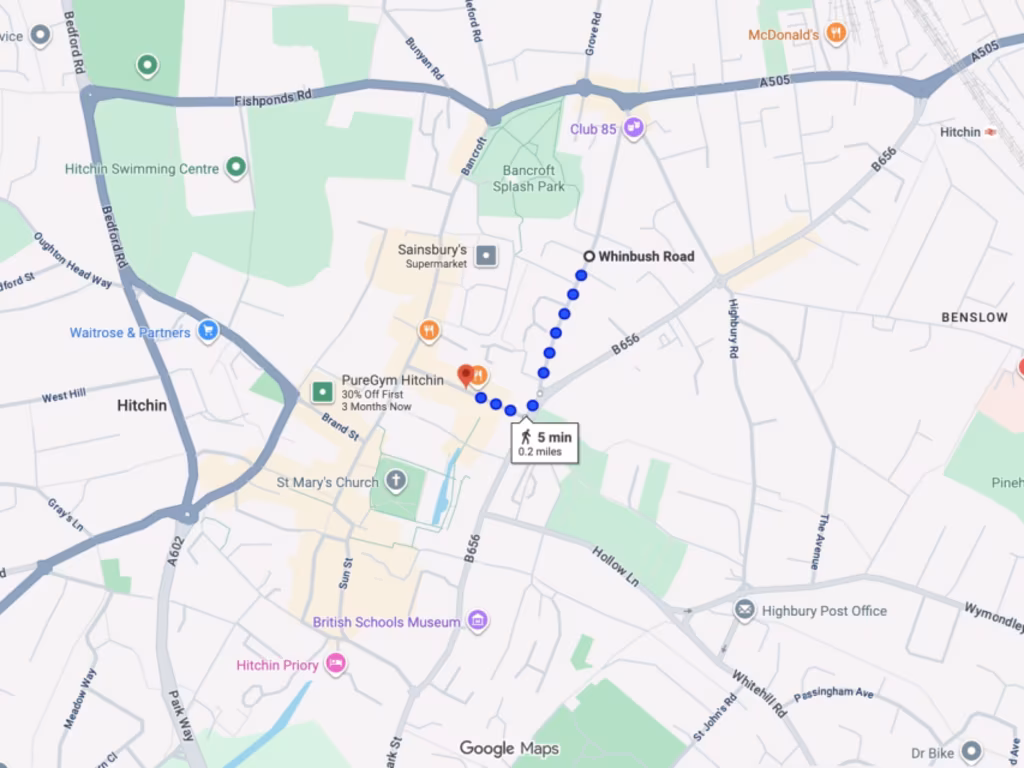Open the Highbury Post Office marker
The width and height of the screenshot is (1024, 768).
[744, 610]
